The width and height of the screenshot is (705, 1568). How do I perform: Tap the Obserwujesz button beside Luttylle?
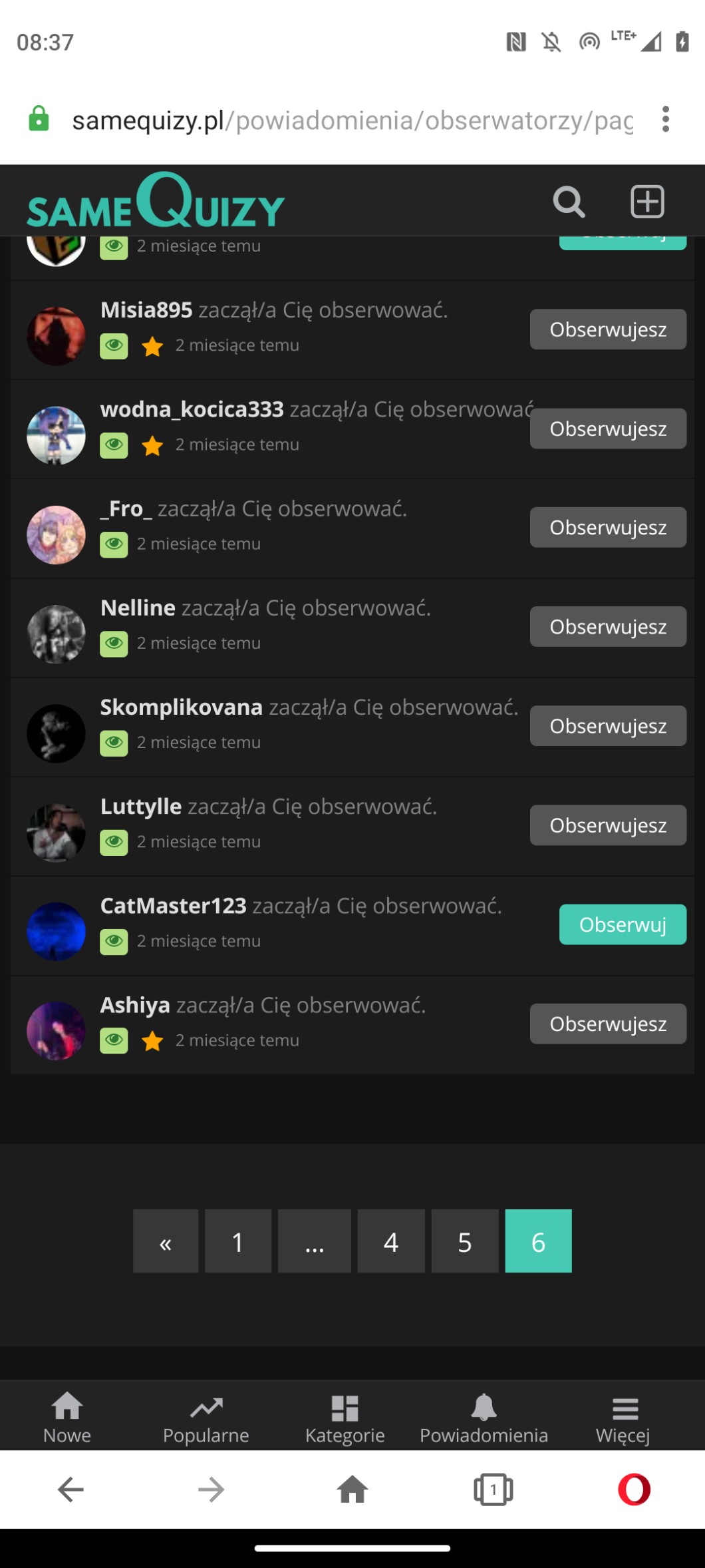(608, 825)
